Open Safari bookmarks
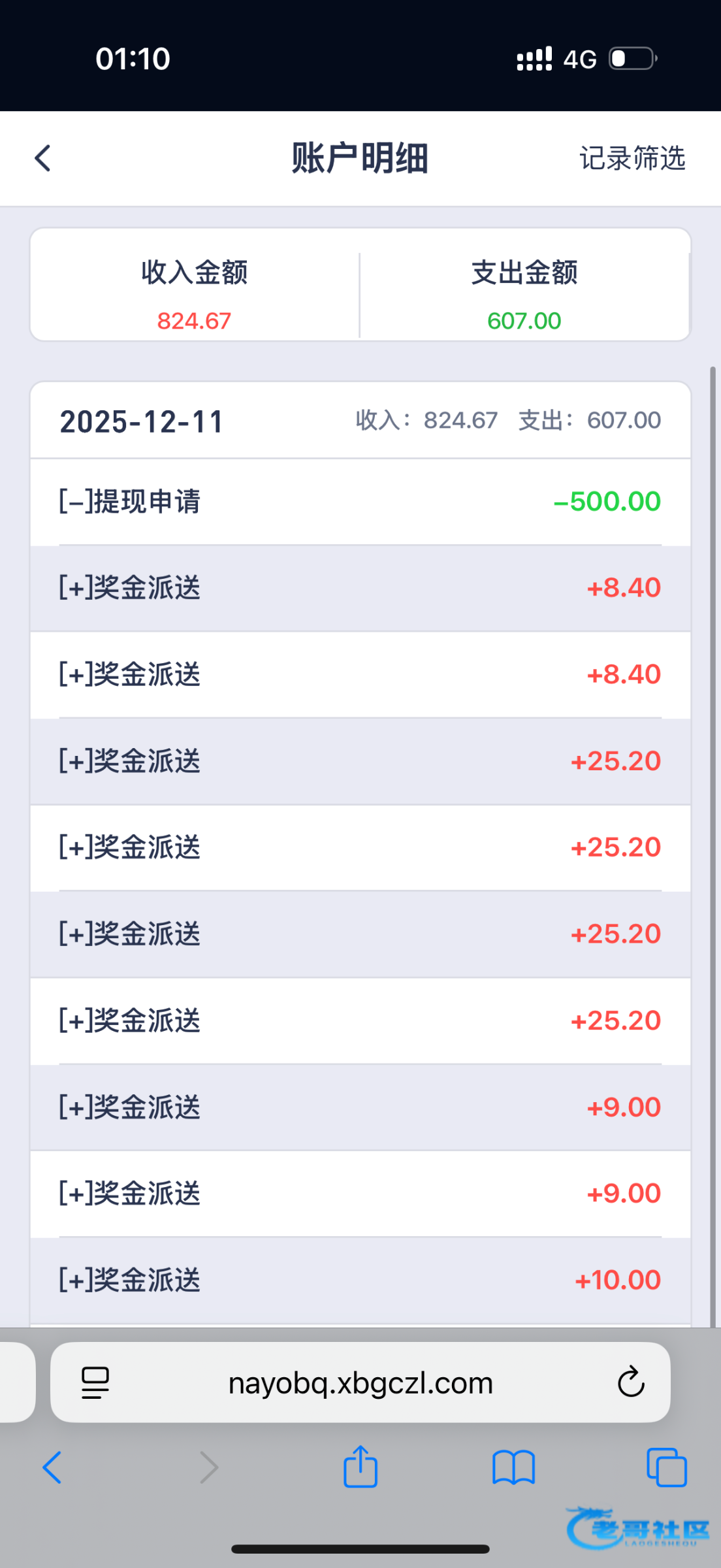The height and width of the screenshot is (1568, 721). tap(513, 1467)
